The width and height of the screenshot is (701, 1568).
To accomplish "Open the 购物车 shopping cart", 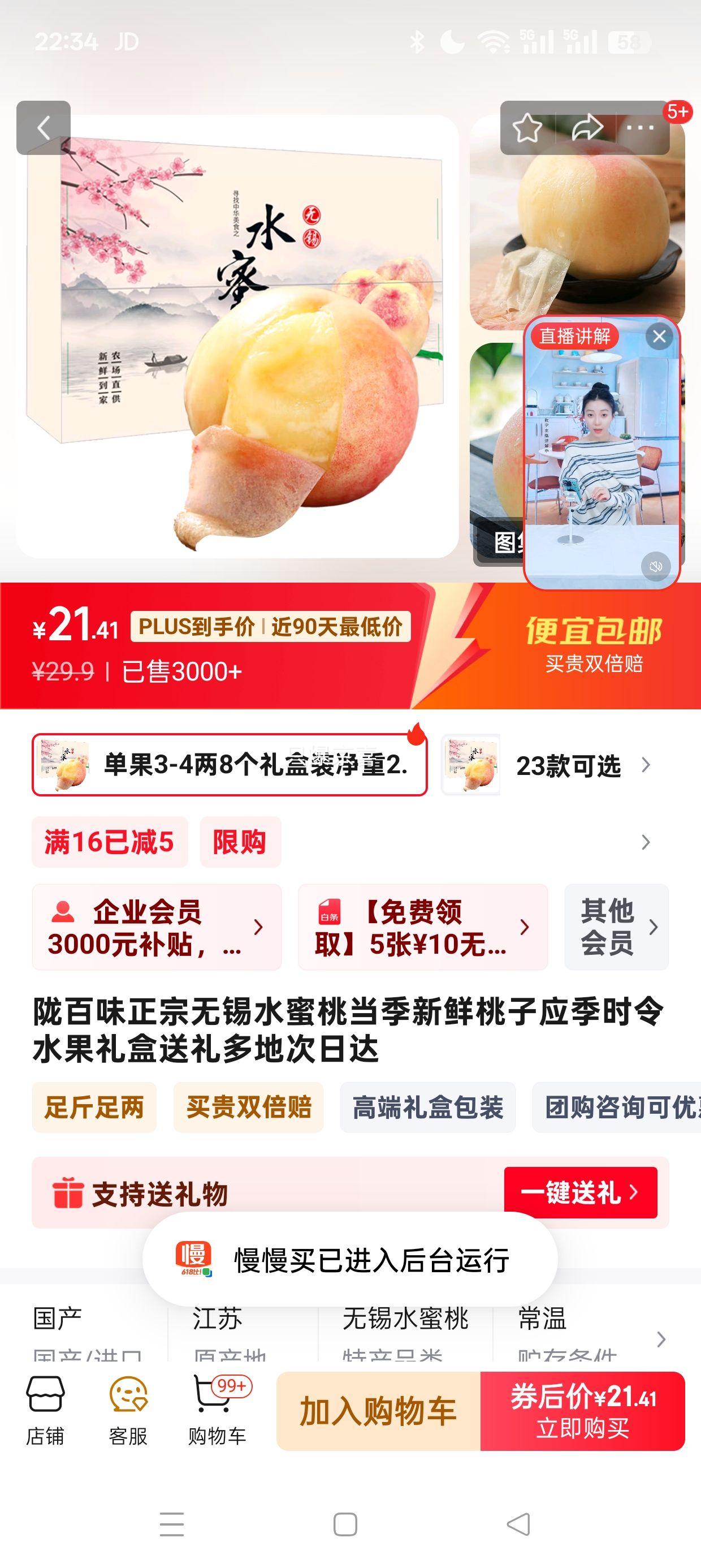I will [217, 1410].
